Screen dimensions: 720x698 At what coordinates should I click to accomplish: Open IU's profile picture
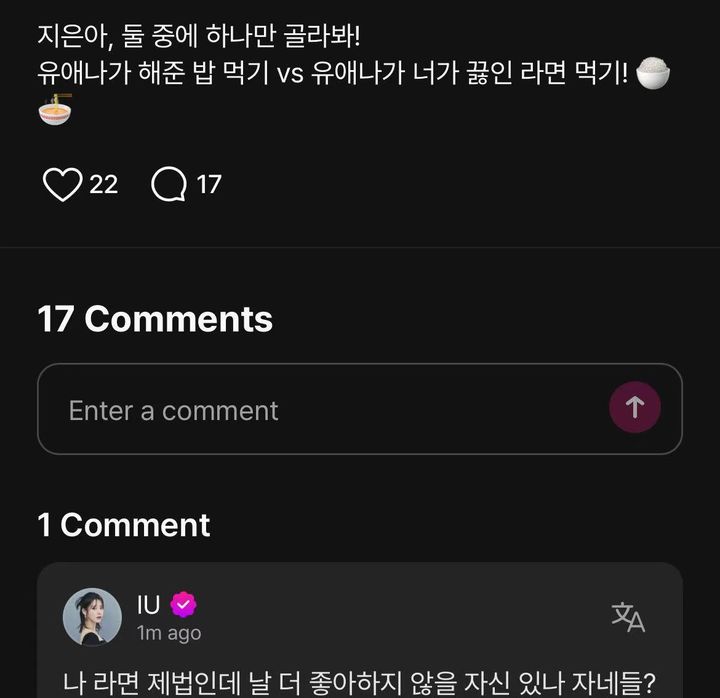(92, 617)
